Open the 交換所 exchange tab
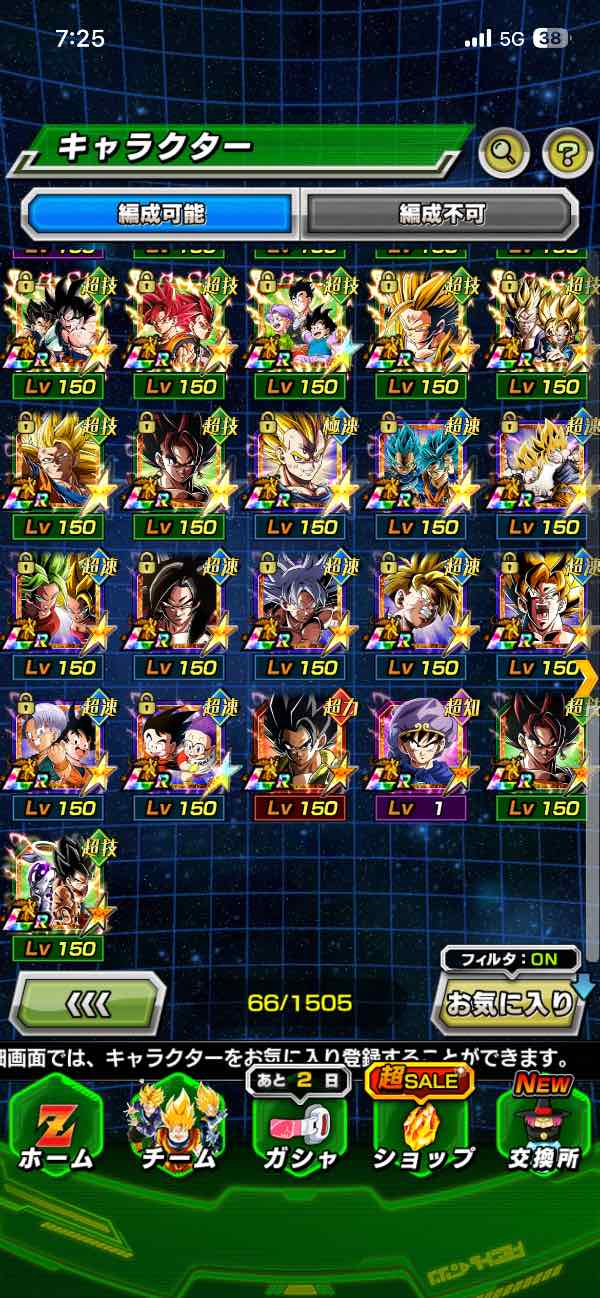The height and width of the screenshot is (1298, 600). (x=544, y=1125)
